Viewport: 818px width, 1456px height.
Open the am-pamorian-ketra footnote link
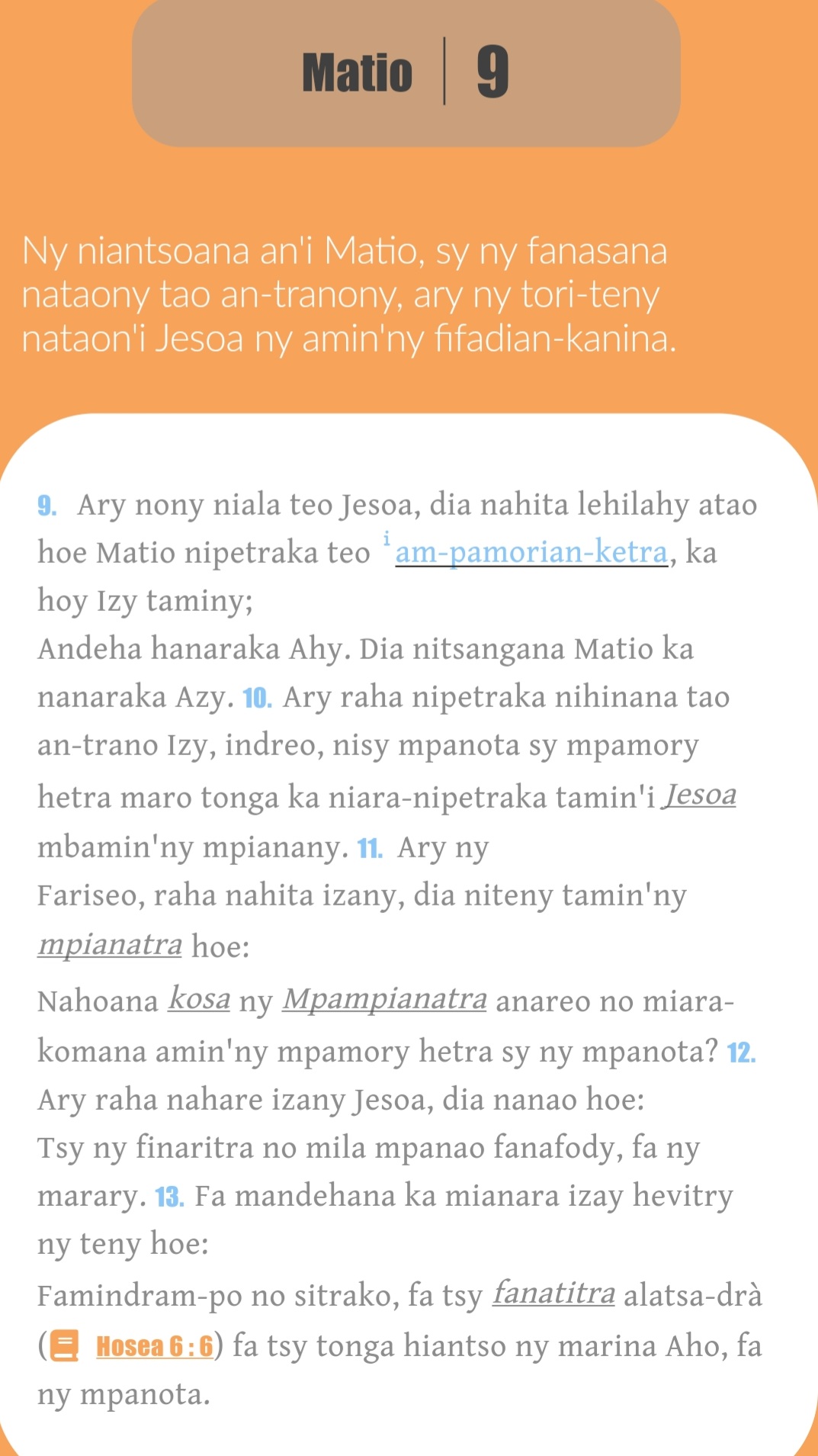[x=531, y=552]
